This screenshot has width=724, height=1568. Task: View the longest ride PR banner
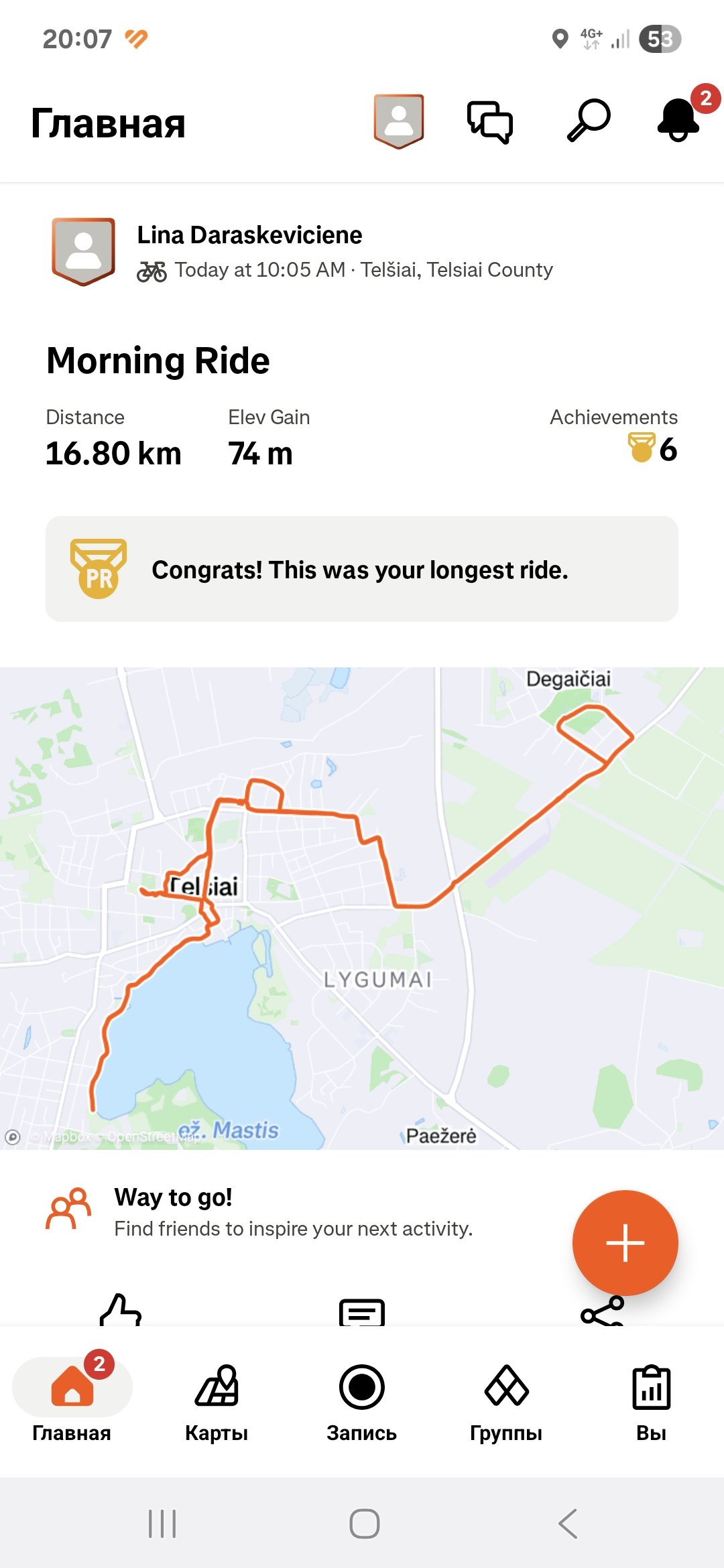point(362,569)
